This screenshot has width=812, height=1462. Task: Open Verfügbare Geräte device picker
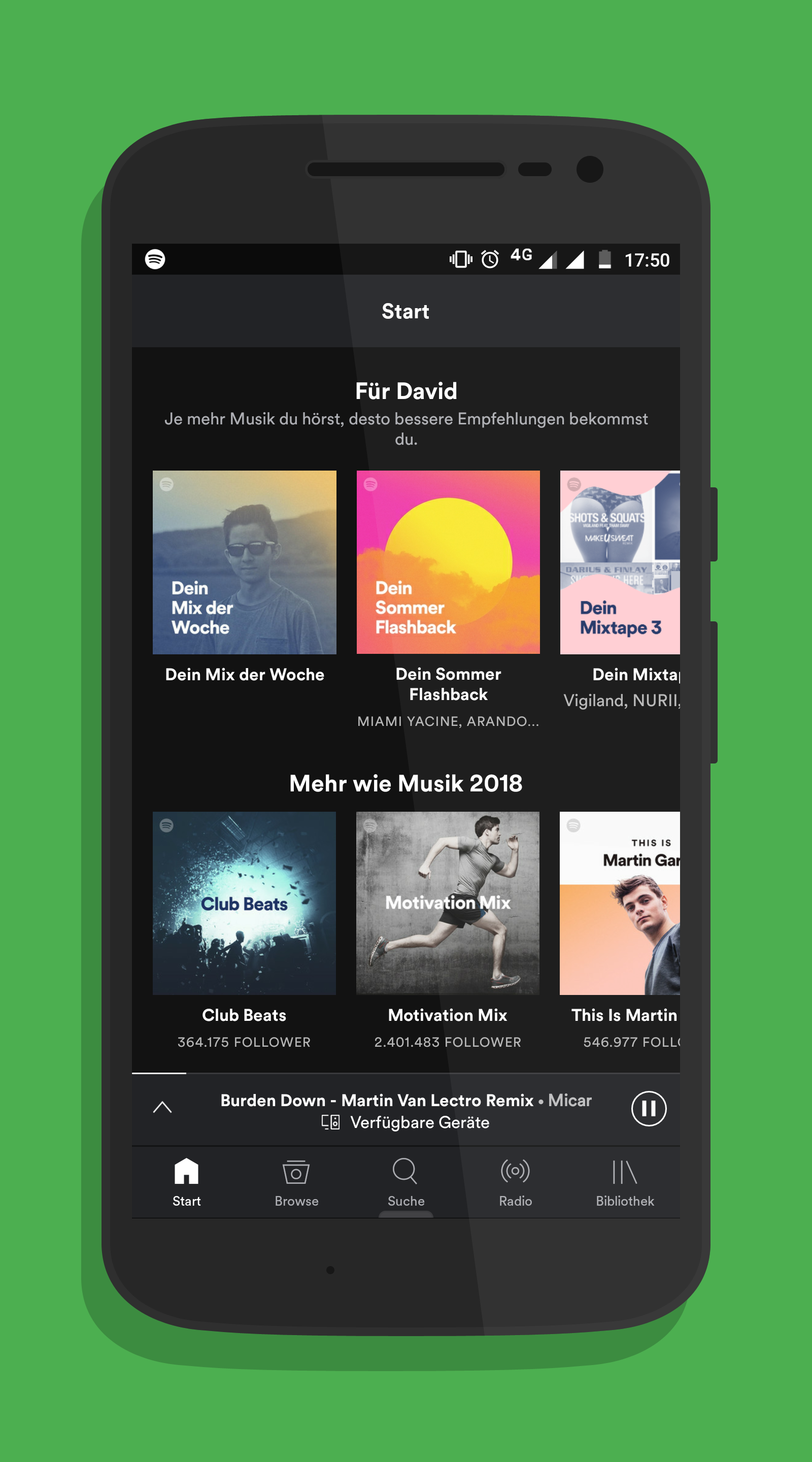pyautogui.click(x=405, y=1122)
